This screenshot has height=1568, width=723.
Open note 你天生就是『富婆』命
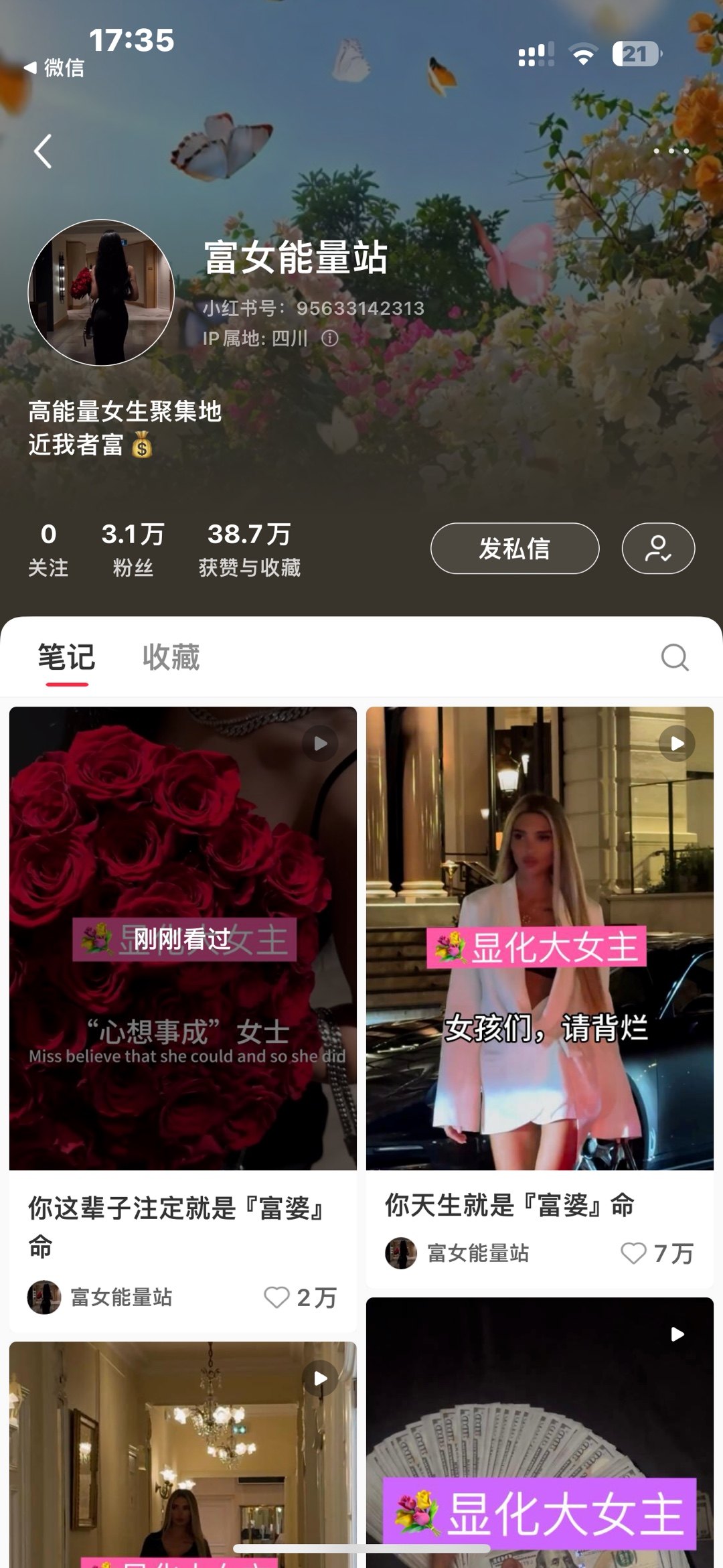click(540, 938)
